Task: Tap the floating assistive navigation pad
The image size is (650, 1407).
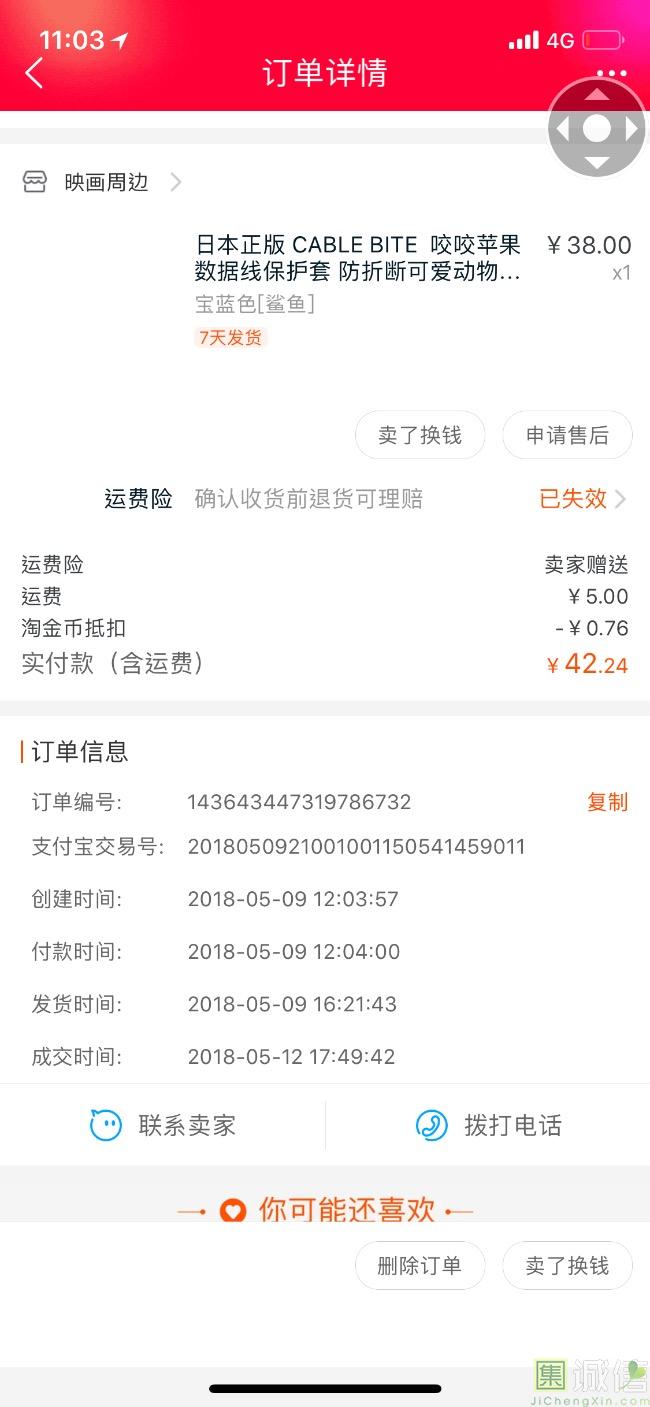Action: pos(597,128)
